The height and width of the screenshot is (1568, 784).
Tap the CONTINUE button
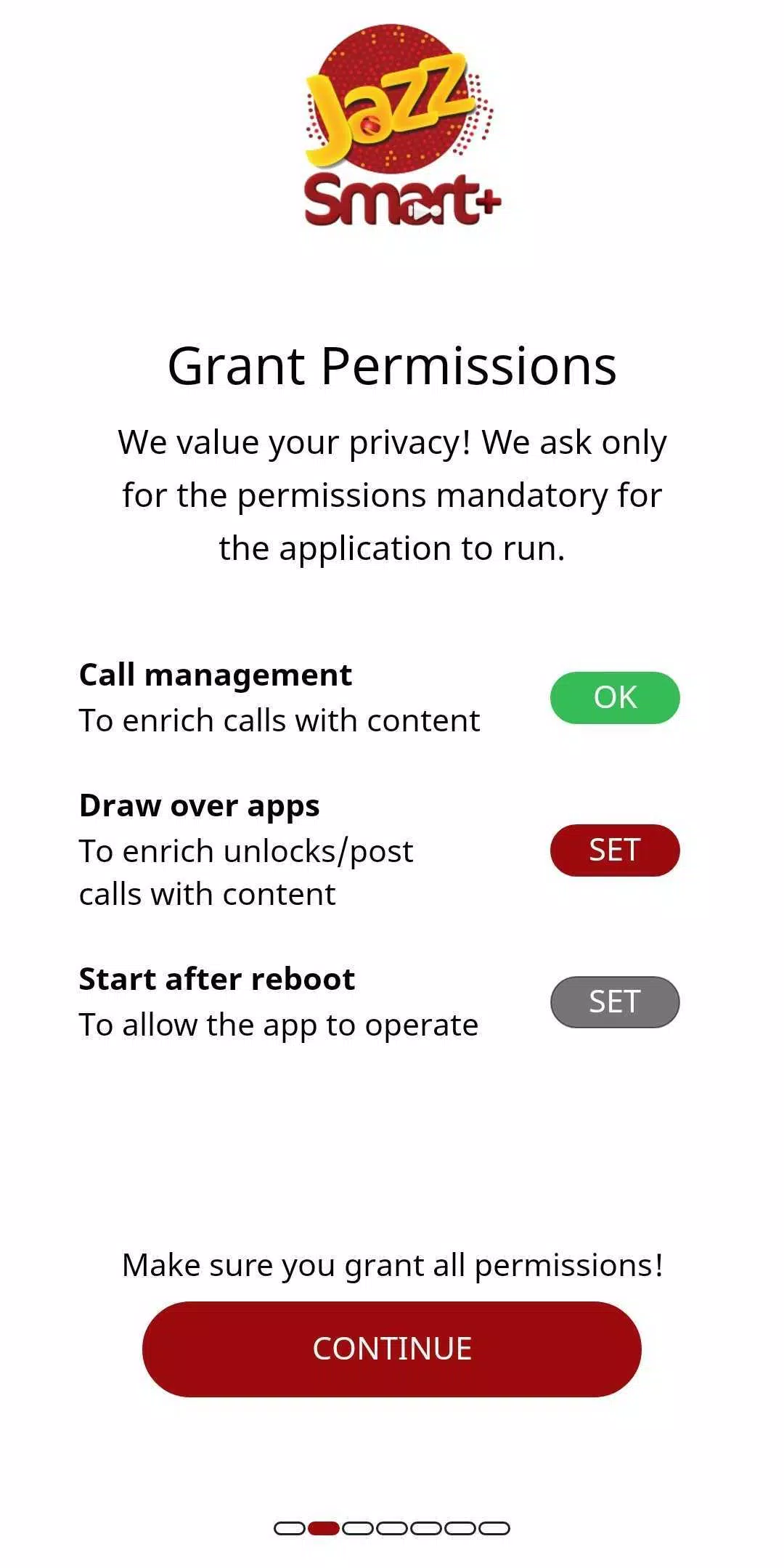point(392,1349)
